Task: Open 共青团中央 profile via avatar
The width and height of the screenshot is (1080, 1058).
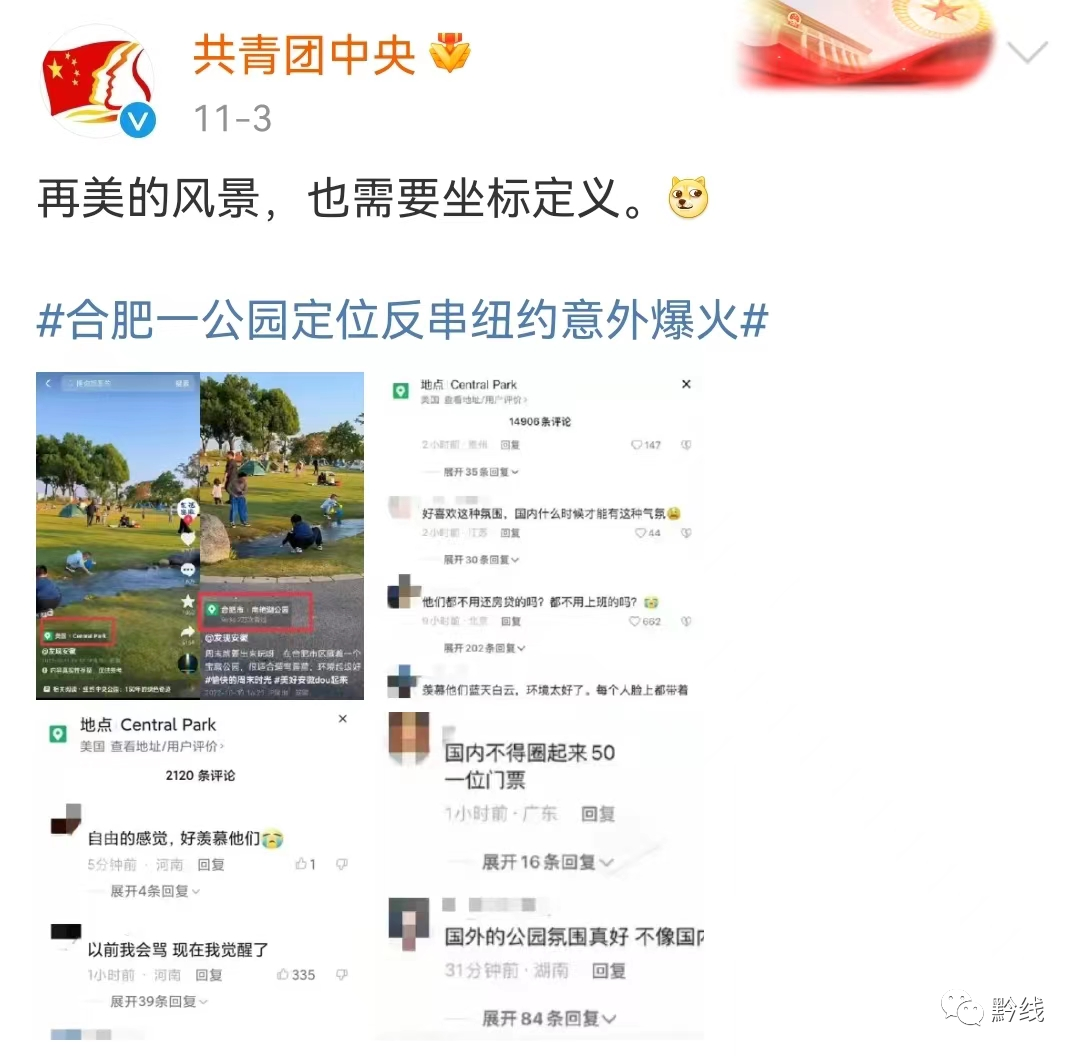Action: [x=97, y=80]
